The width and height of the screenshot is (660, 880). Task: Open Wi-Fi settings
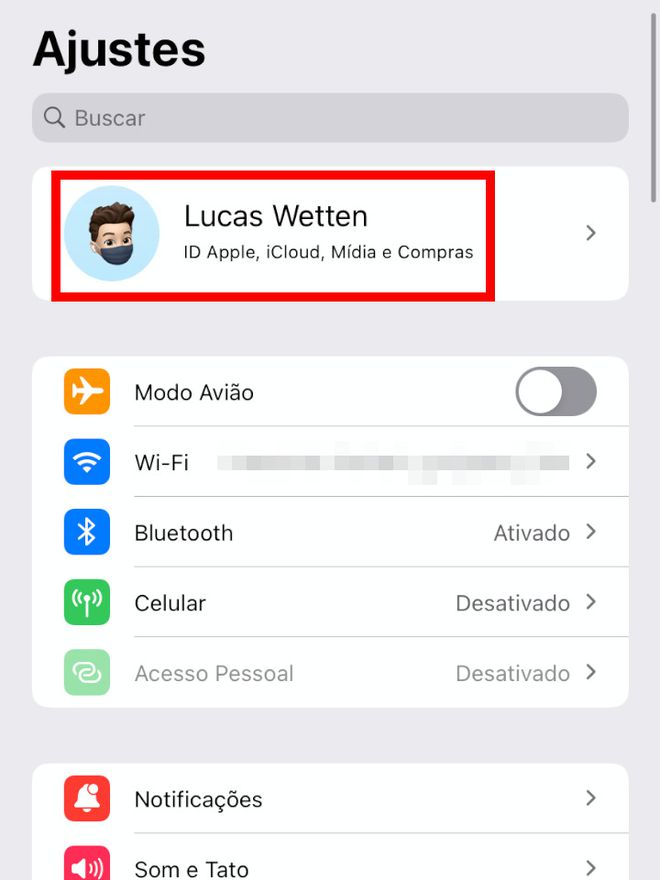330,462
